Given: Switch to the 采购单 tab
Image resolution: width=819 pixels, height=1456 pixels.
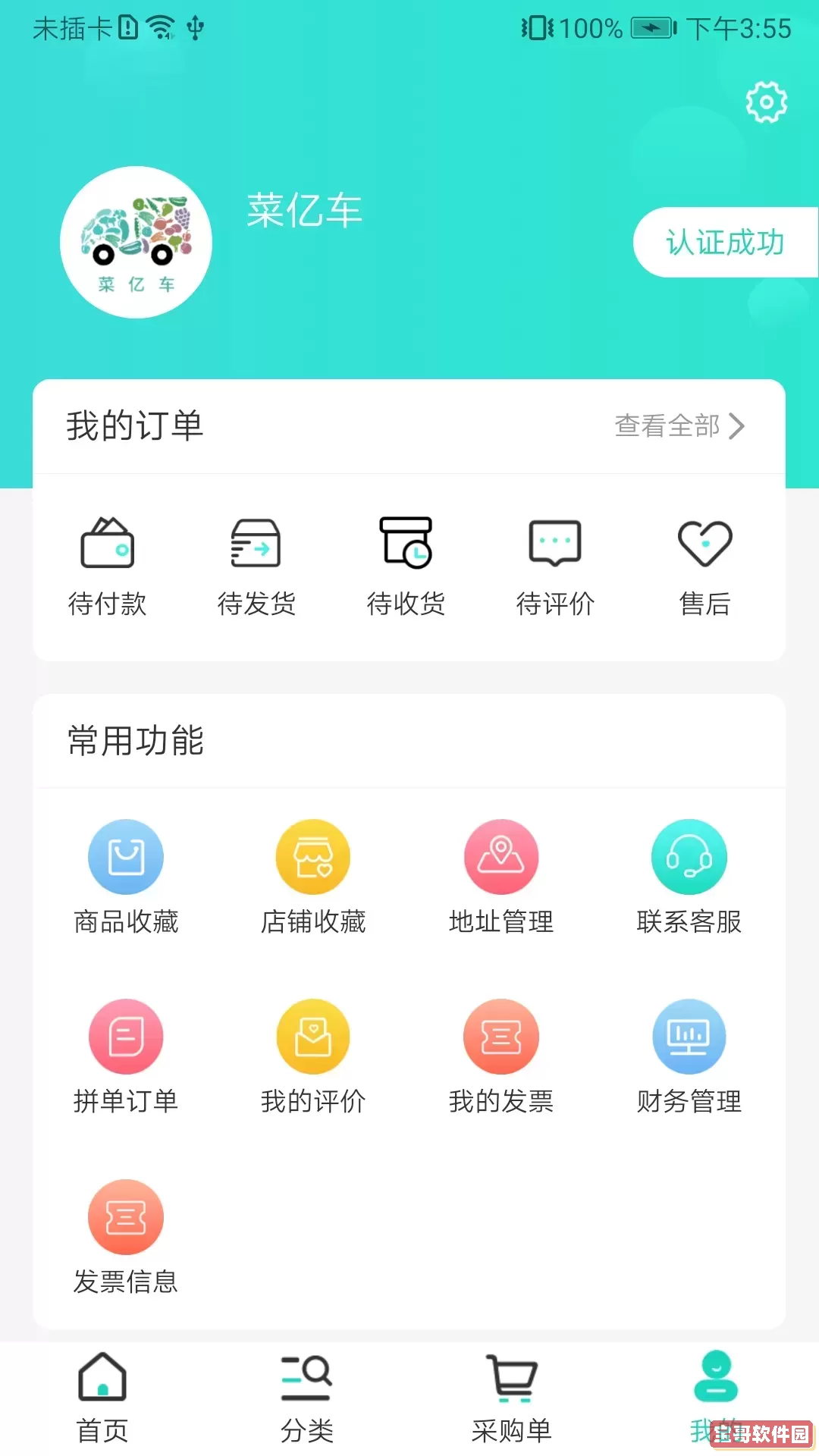Looking at the screenshot, I should (x=512, y=1398).
